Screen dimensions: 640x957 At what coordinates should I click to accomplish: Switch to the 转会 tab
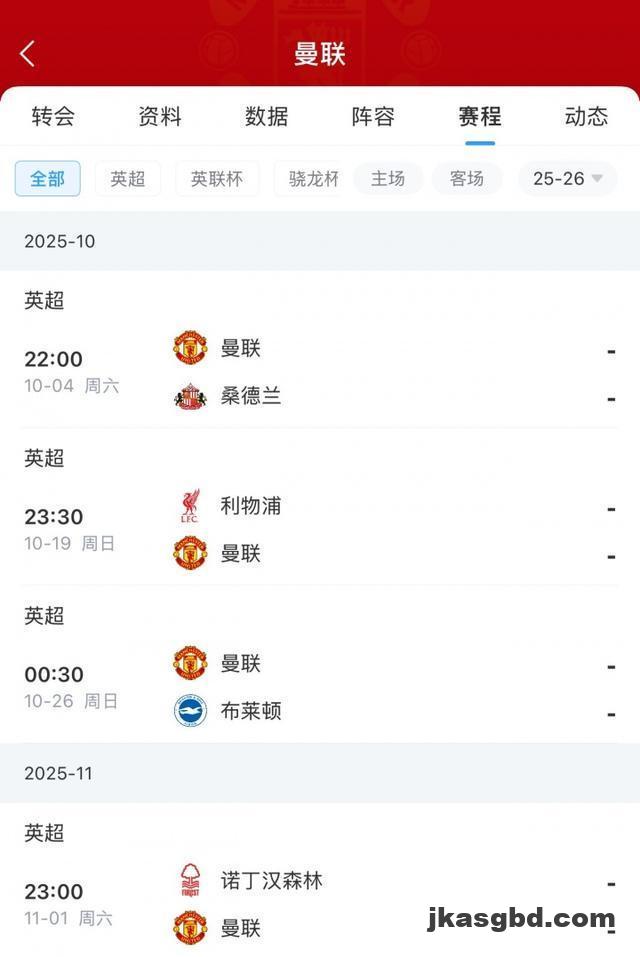(x=53, y=116)
